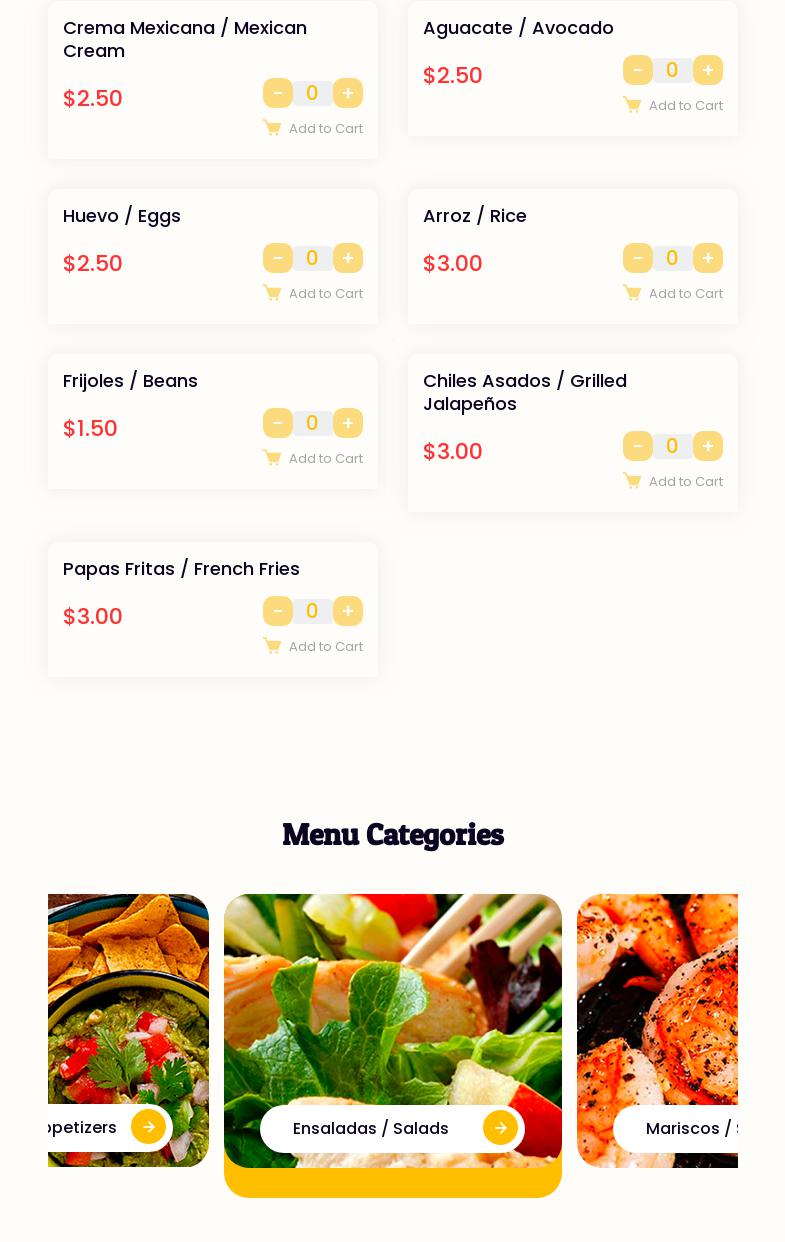Open the Ensaladas / Salads category

(x=500, y=1128)
